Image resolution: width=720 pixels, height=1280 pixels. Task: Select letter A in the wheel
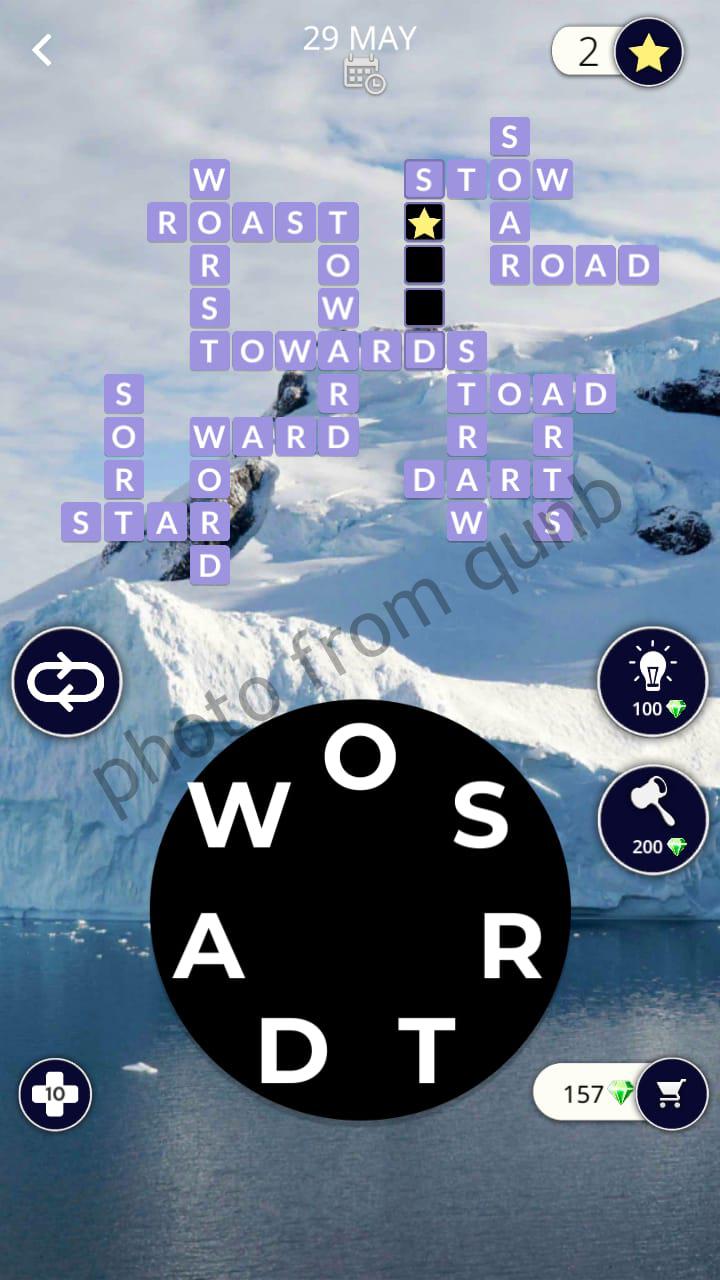[209, 950]
